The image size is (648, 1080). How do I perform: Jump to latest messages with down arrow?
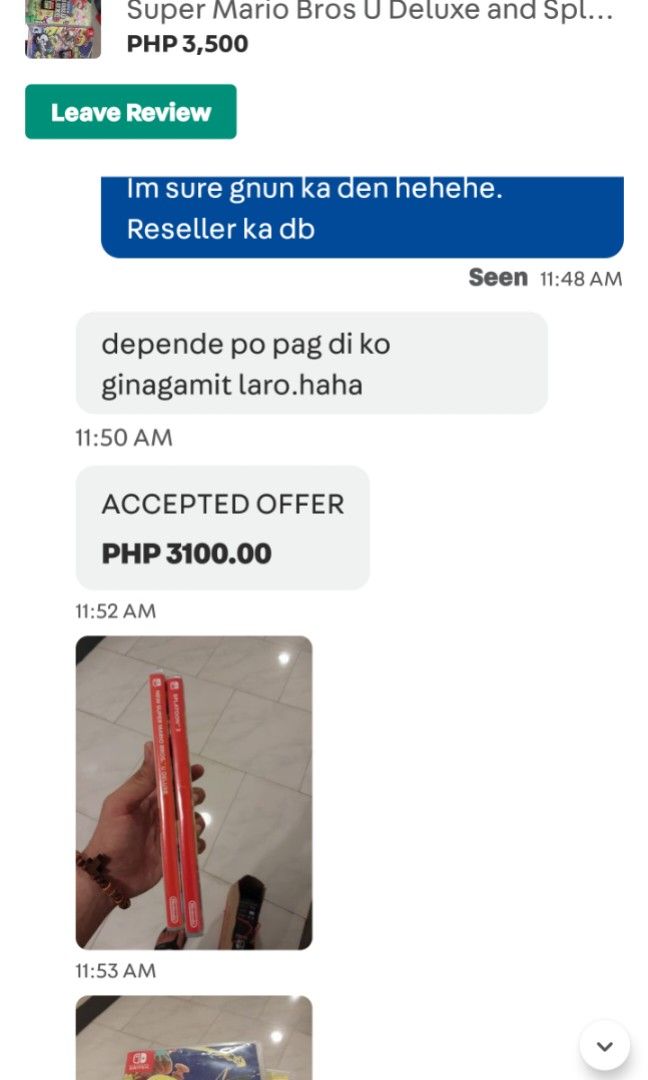pyautogui.click(x=604, y=1046)
